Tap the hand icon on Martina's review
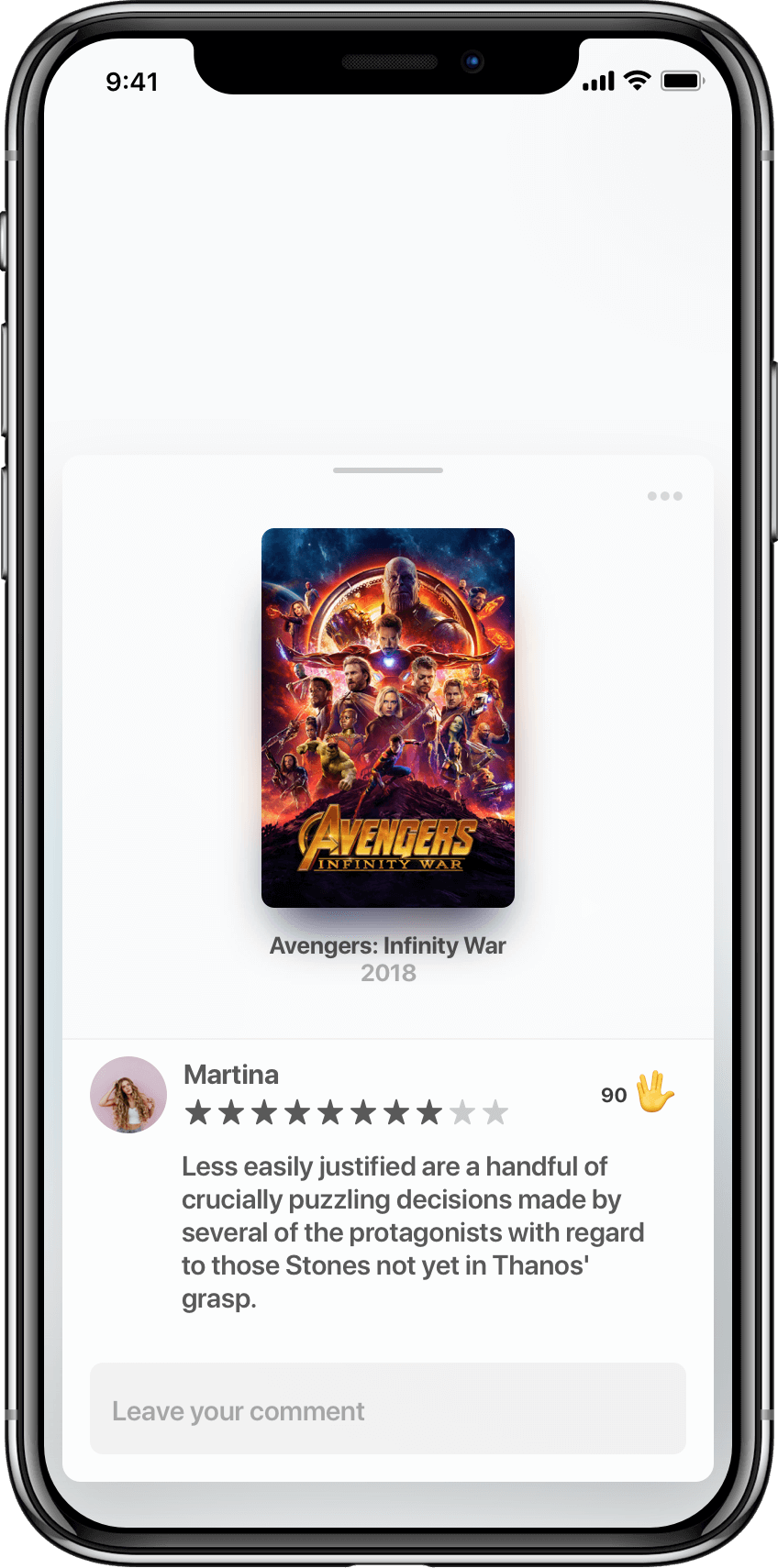This screenshot has width=778, height=1568. [655, 1092]
